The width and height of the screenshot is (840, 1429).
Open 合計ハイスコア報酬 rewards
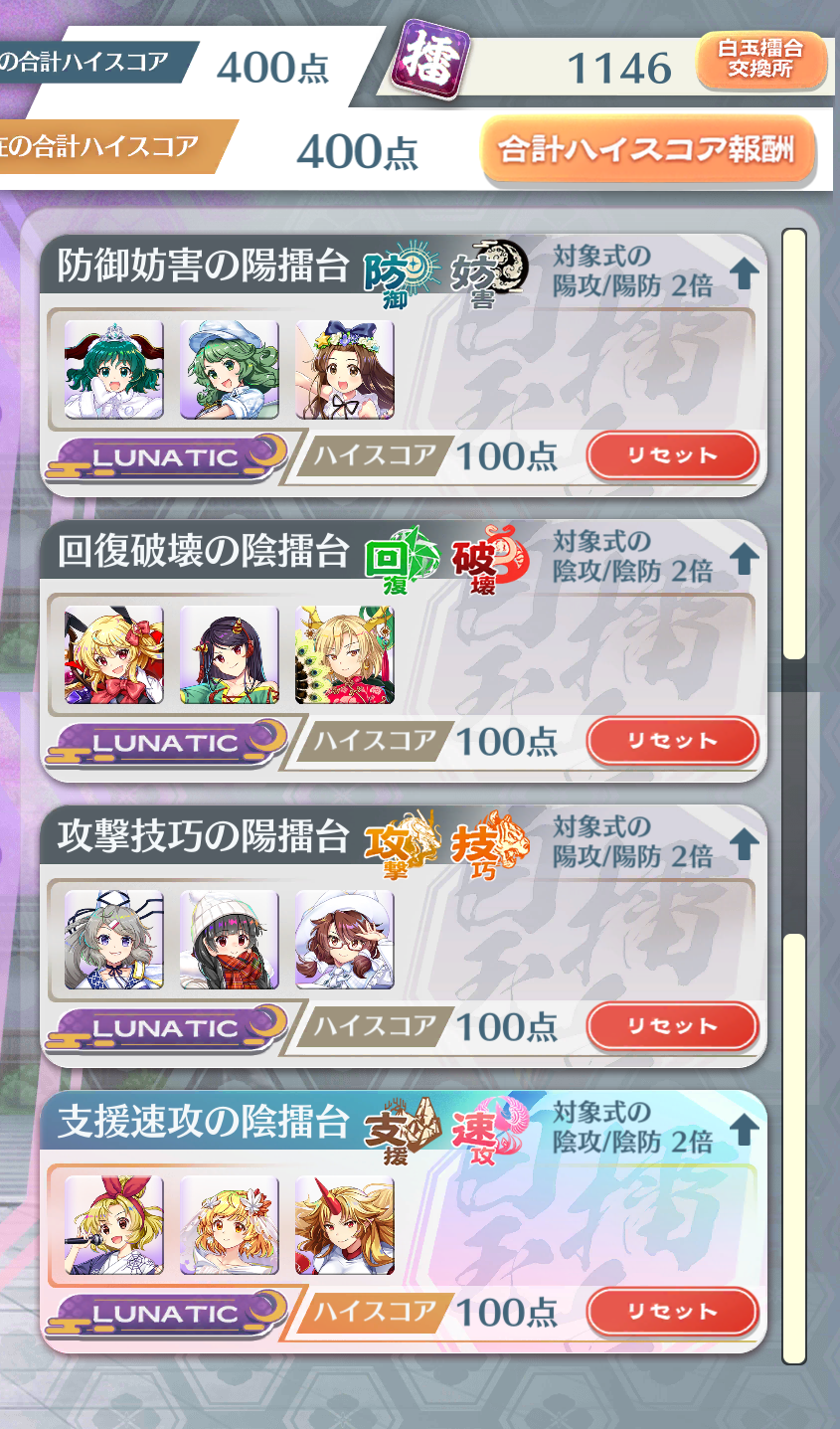pyautogui.click(x=648, y=150)
